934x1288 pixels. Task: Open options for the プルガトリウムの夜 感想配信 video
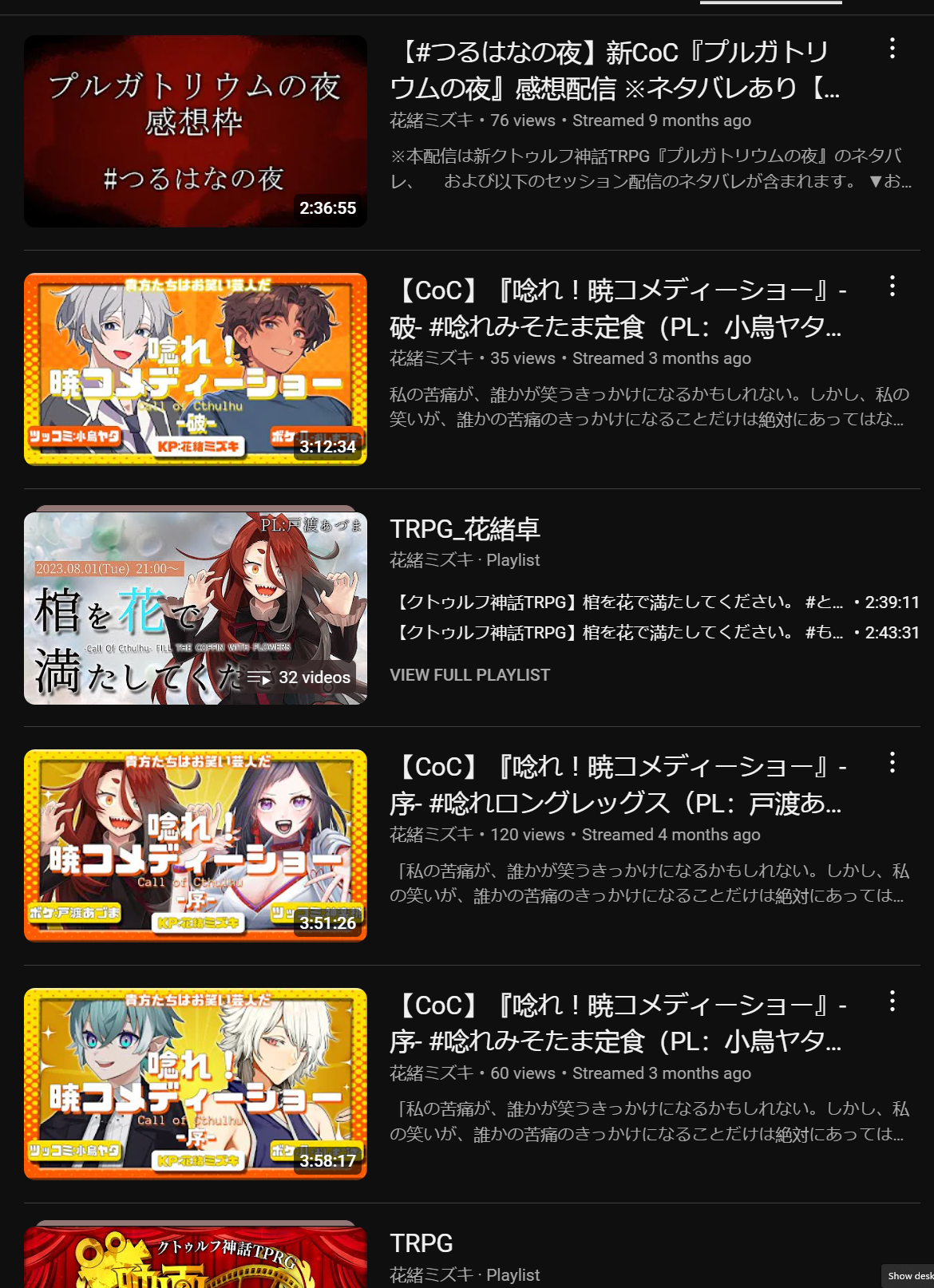892,49
